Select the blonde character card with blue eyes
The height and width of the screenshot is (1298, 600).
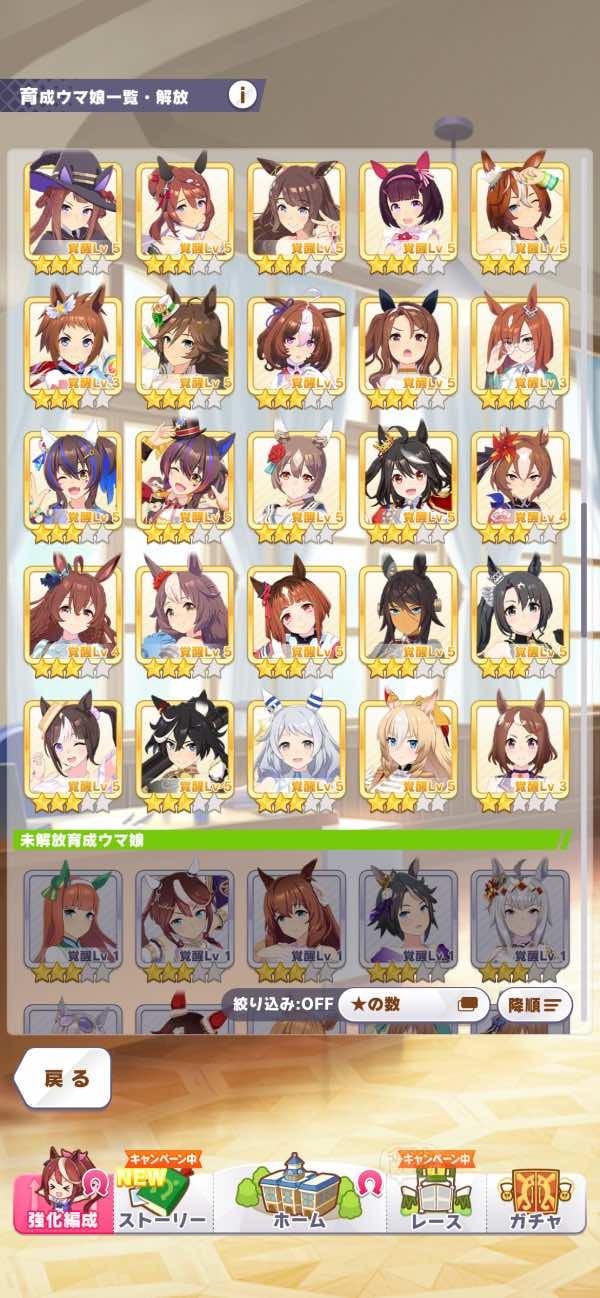pyautogui.click(x=408, y=750)
